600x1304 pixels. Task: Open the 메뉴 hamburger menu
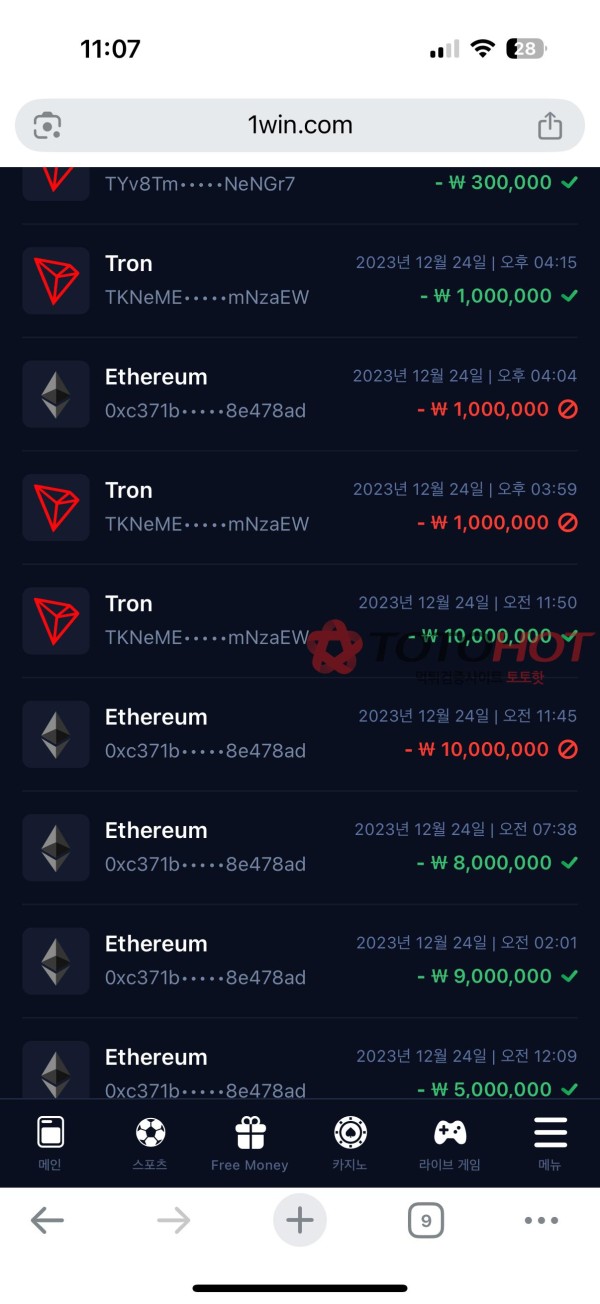tap(550, 1143)
